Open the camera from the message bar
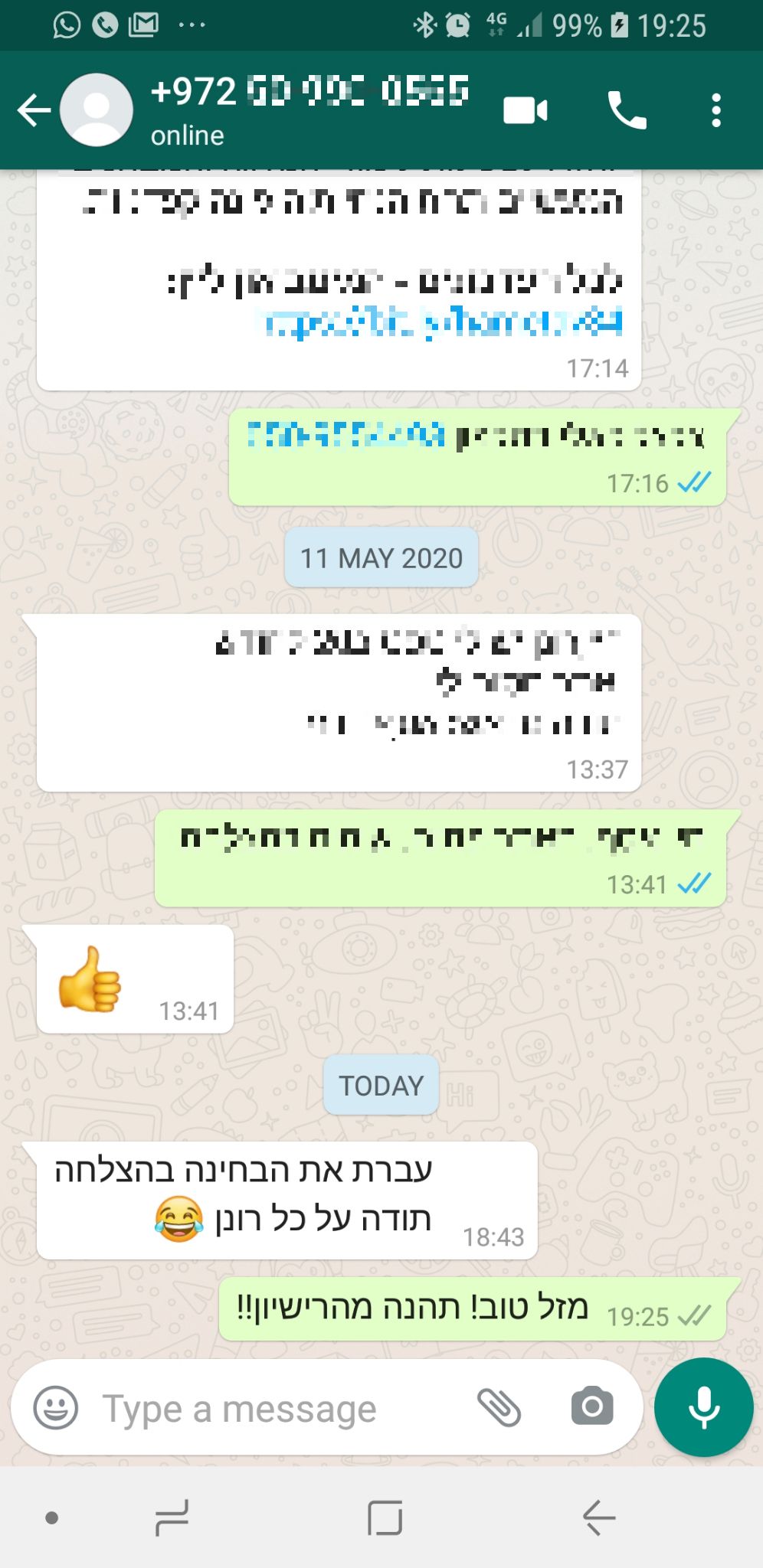The height and width of the screenshot is (1568, 763). [x=592, y=1406]
